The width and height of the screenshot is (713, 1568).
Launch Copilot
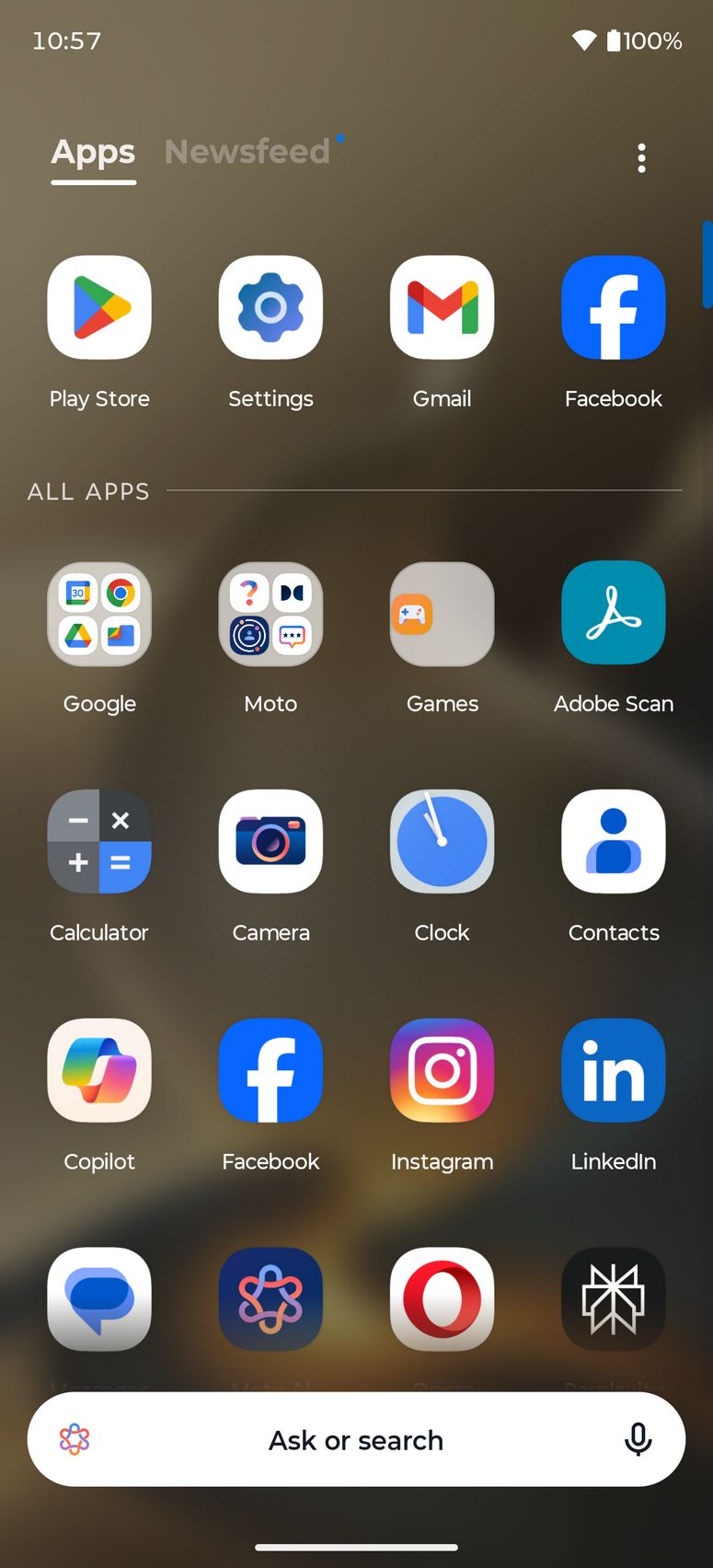click(99, 1071)
